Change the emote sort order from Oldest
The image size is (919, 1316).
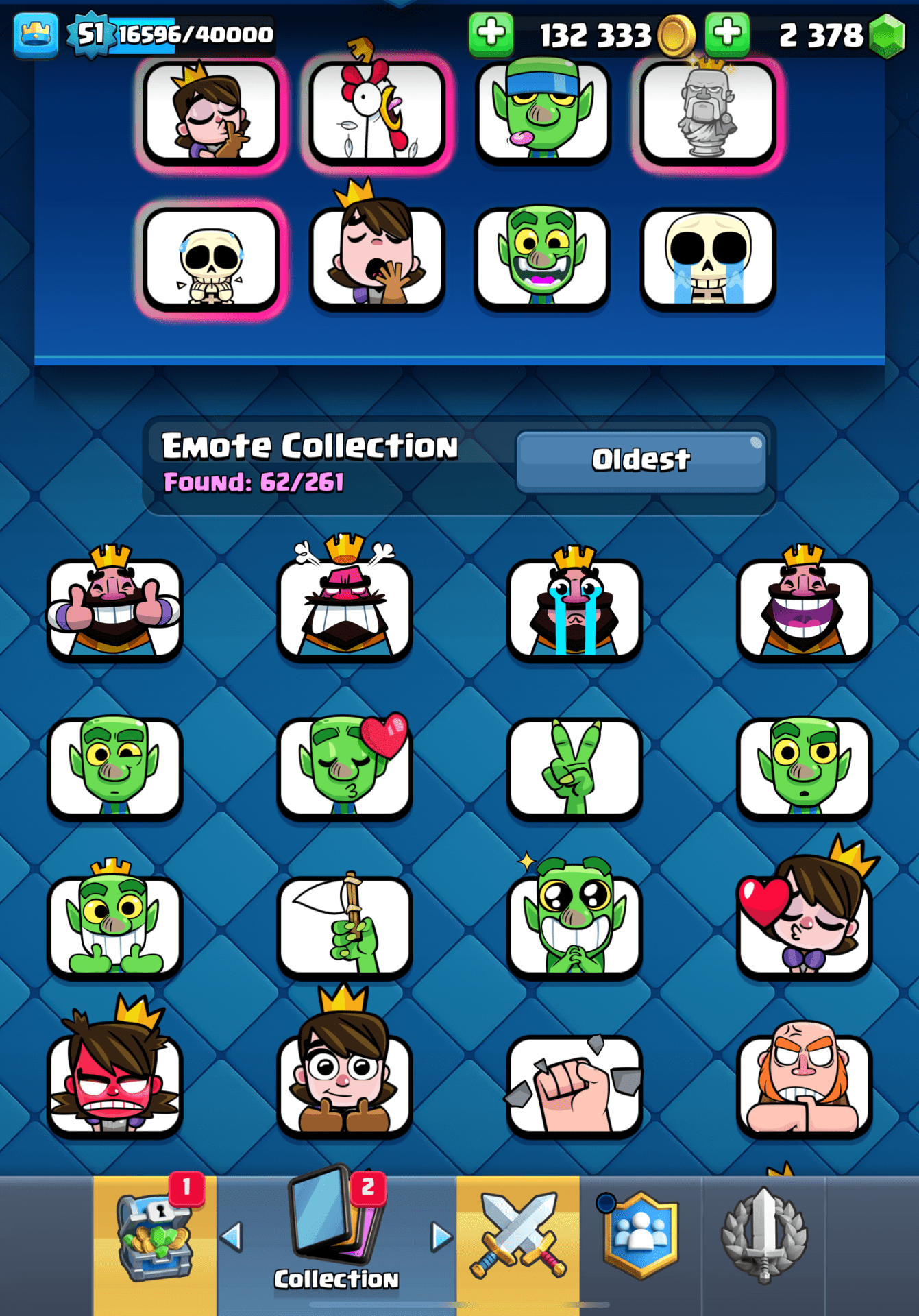[x=641, y=461]
